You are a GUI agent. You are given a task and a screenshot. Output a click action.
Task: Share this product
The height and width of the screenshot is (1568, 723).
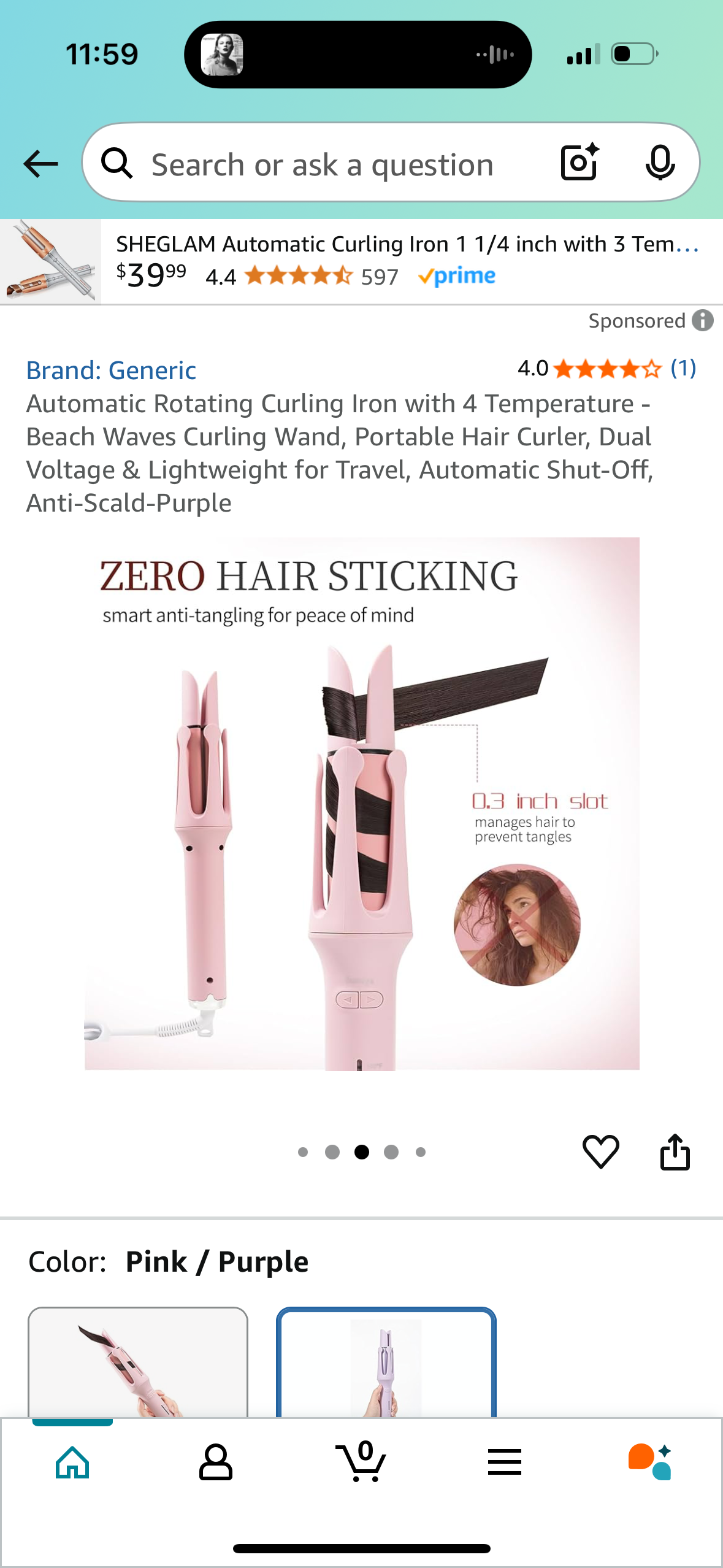point(675,1151)
